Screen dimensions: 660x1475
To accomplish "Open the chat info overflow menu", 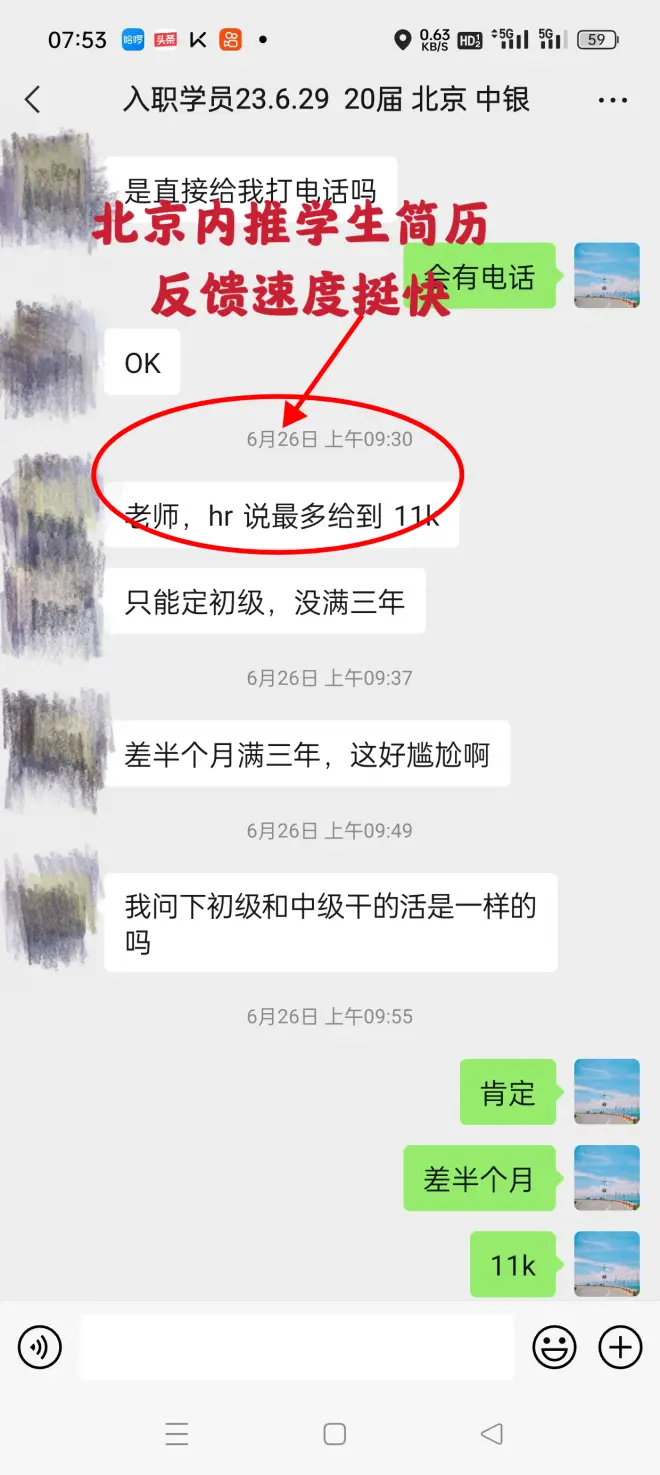I will (612, 100).
